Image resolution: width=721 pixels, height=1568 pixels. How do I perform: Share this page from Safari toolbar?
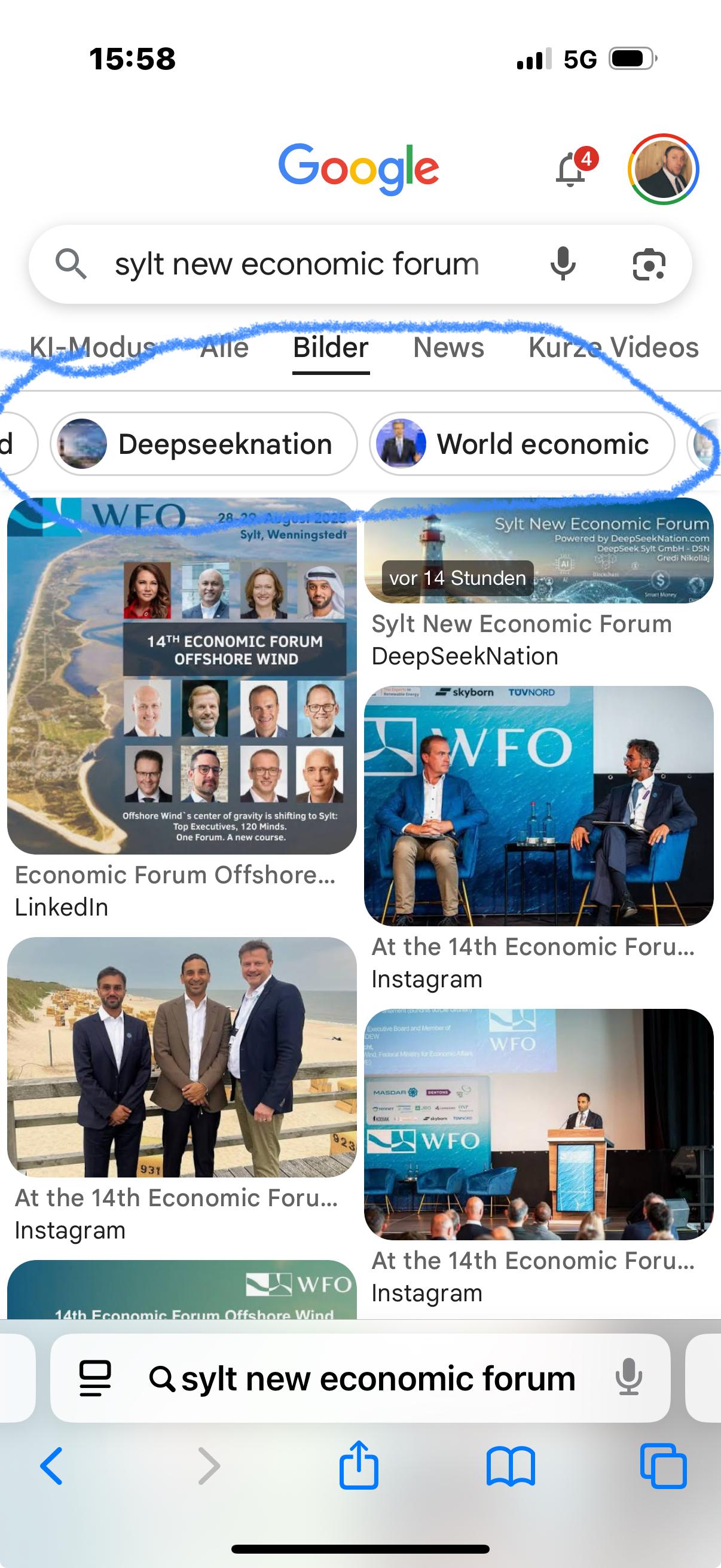358,1466
